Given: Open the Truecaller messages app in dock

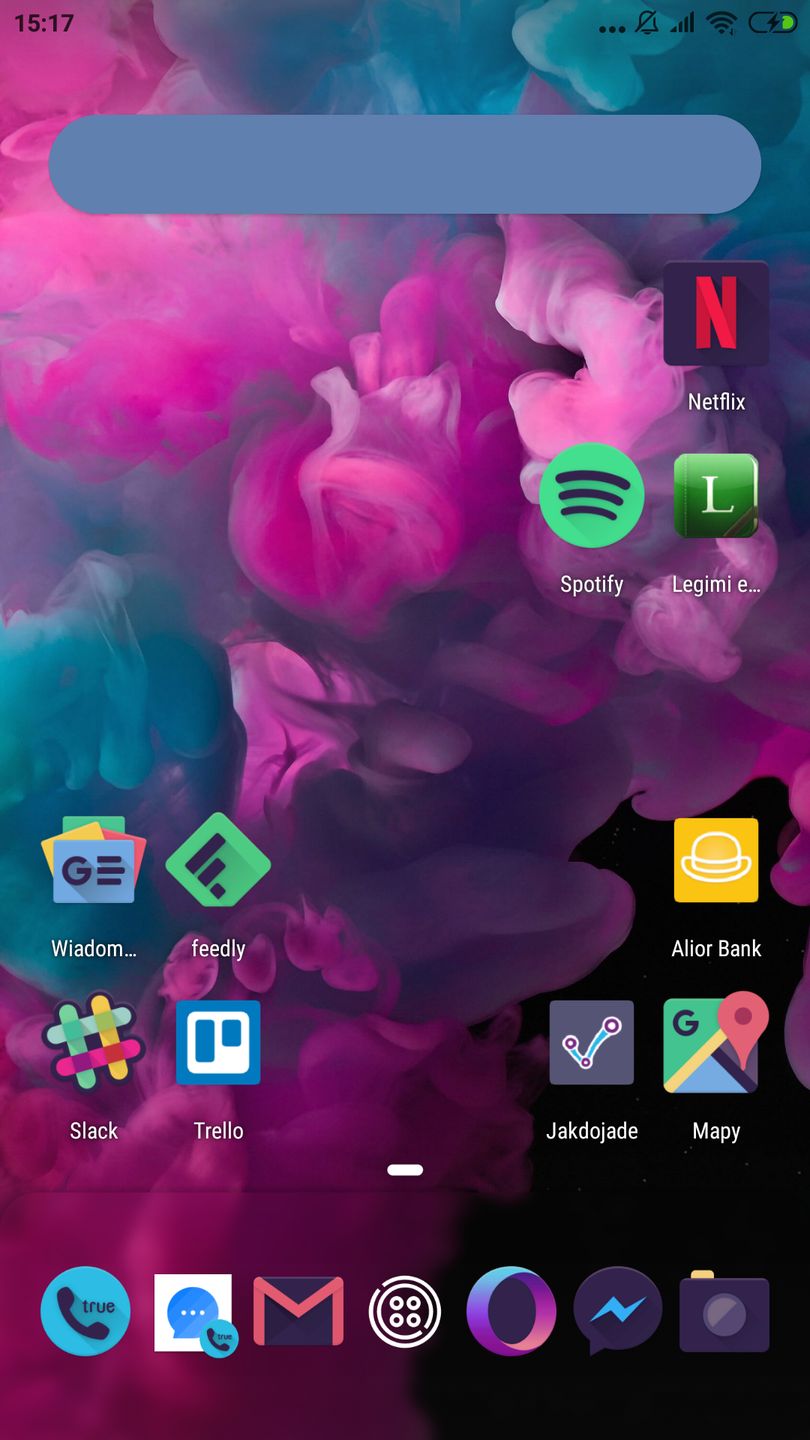Looking at the screenshot, I should pyautogui.click(x=193, y=1311).
